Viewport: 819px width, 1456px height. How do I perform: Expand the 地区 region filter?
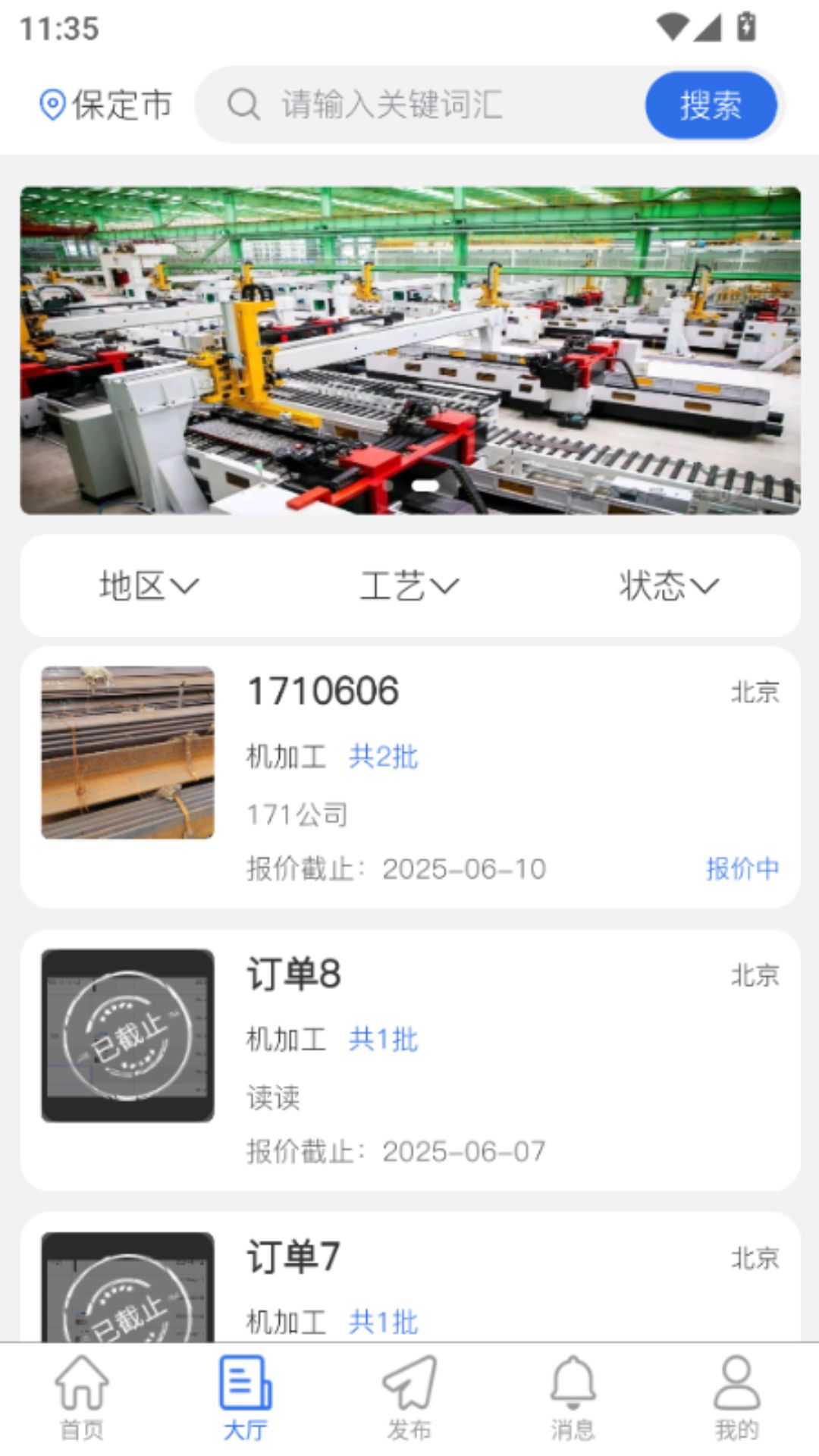(x=149, y=585)
